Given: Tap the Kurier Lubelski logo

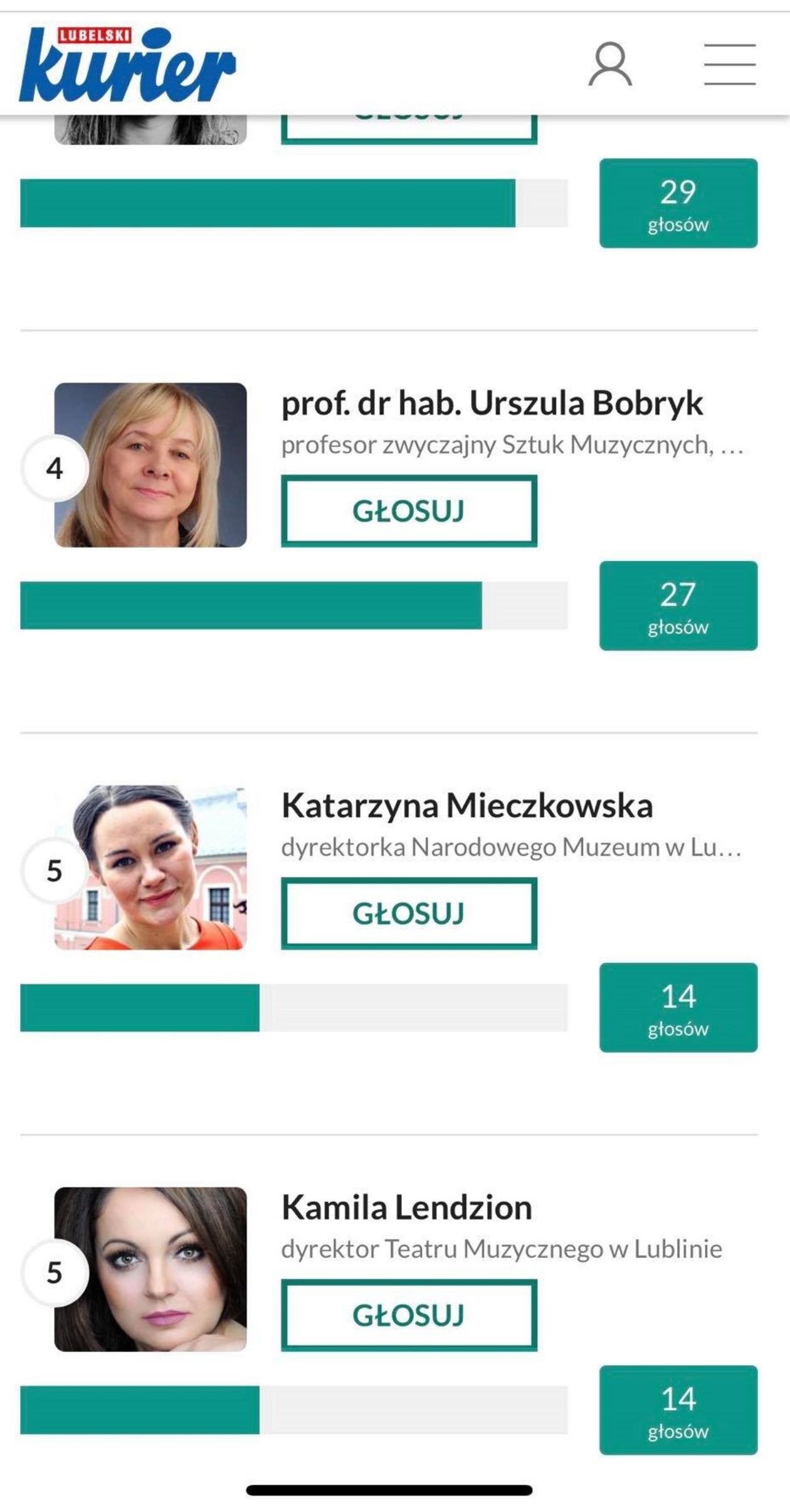Looking at the screenshot, I should point(127,64).
